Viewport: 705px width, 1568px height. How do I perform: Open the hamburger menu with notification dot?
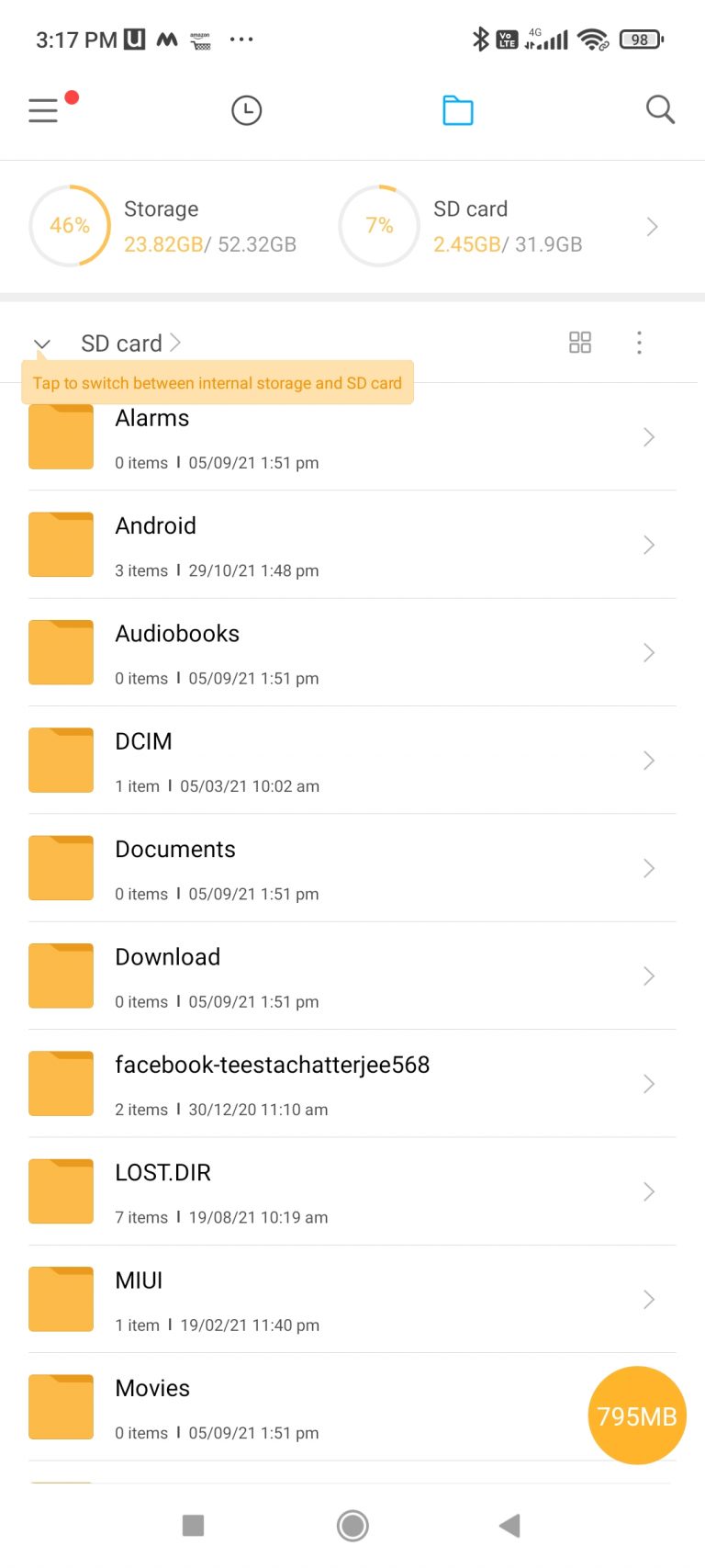pos(43,109)
